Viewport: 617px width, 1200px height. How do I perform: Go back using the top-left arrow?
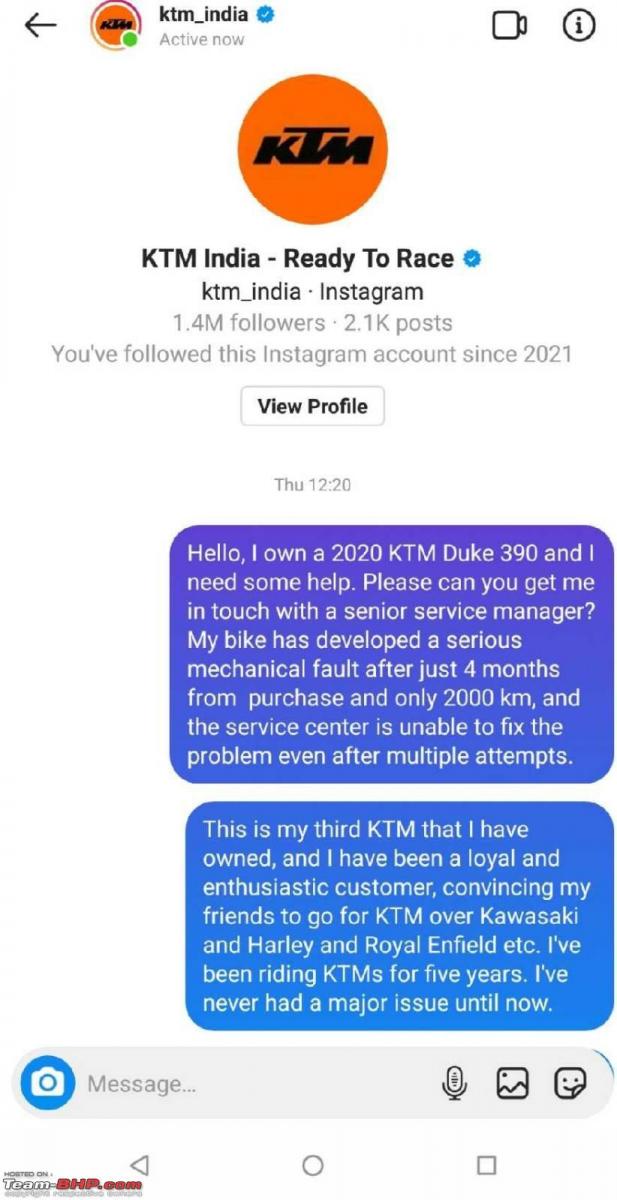41,26
